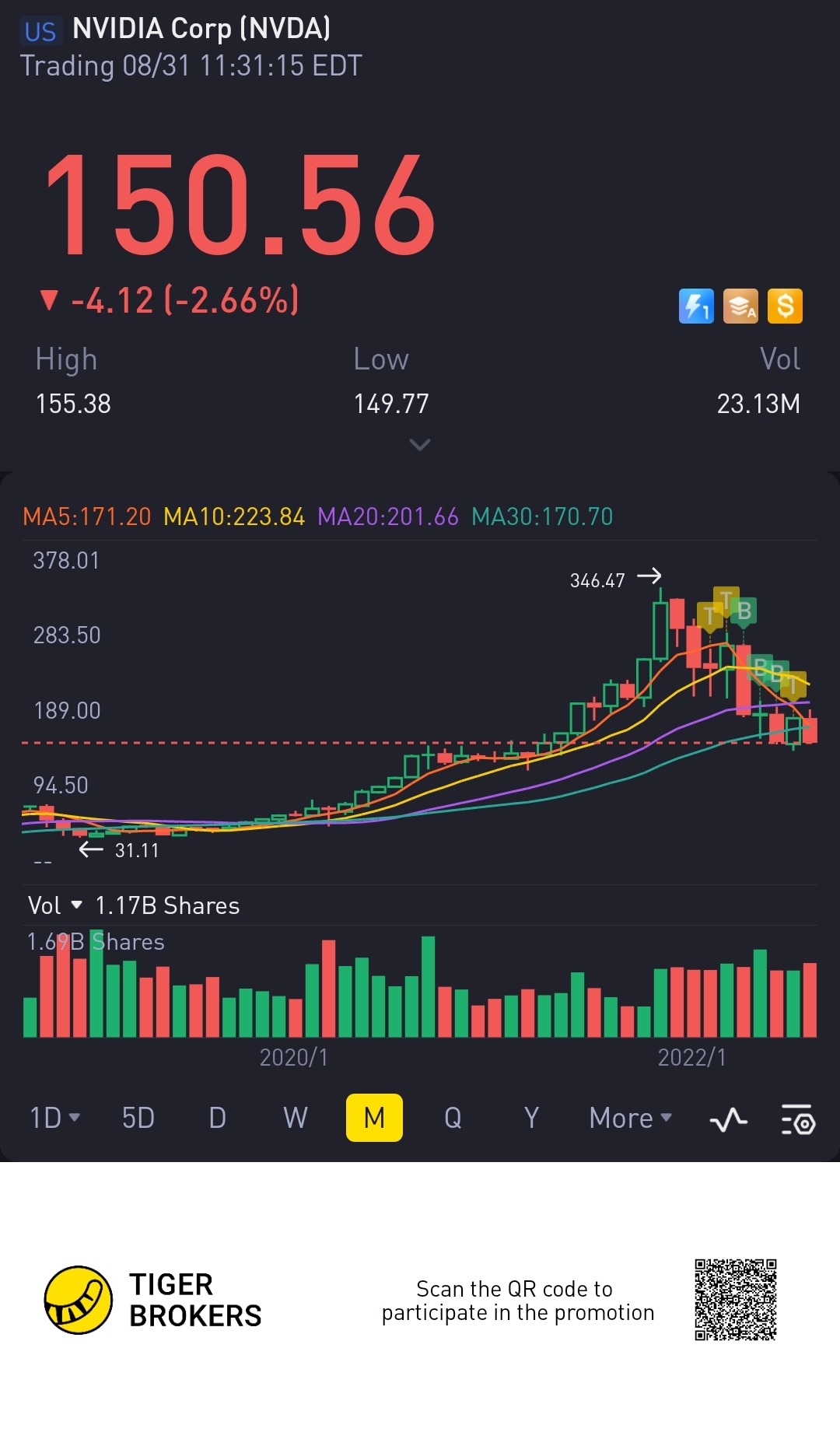Show the quarterly Q chart
840x1439 pixels.
pos(453,1118)
